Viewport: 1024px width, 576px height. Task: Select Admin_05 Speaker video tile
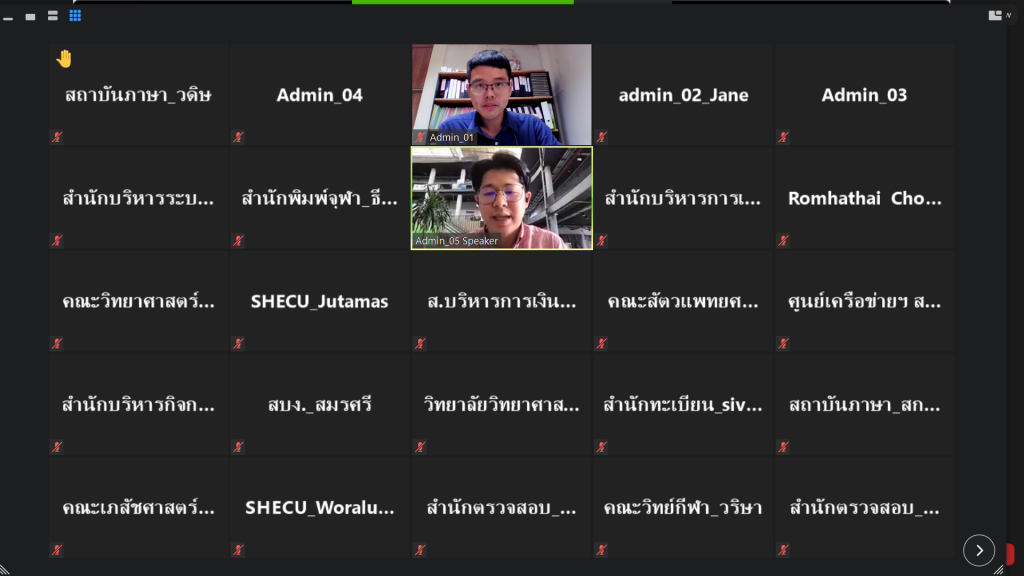click(x=501, y=198)
